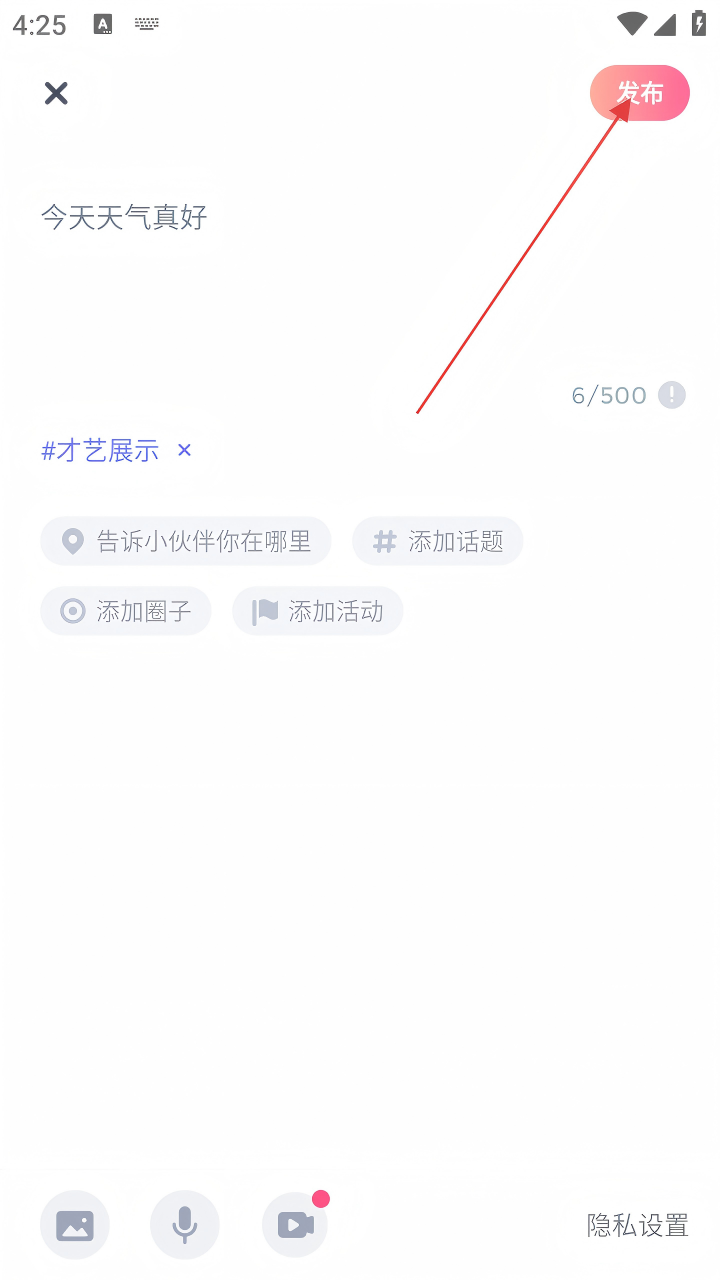Select 添加圈子 chip
Viewport: 720px width, 1280px height.
(126, 611)
